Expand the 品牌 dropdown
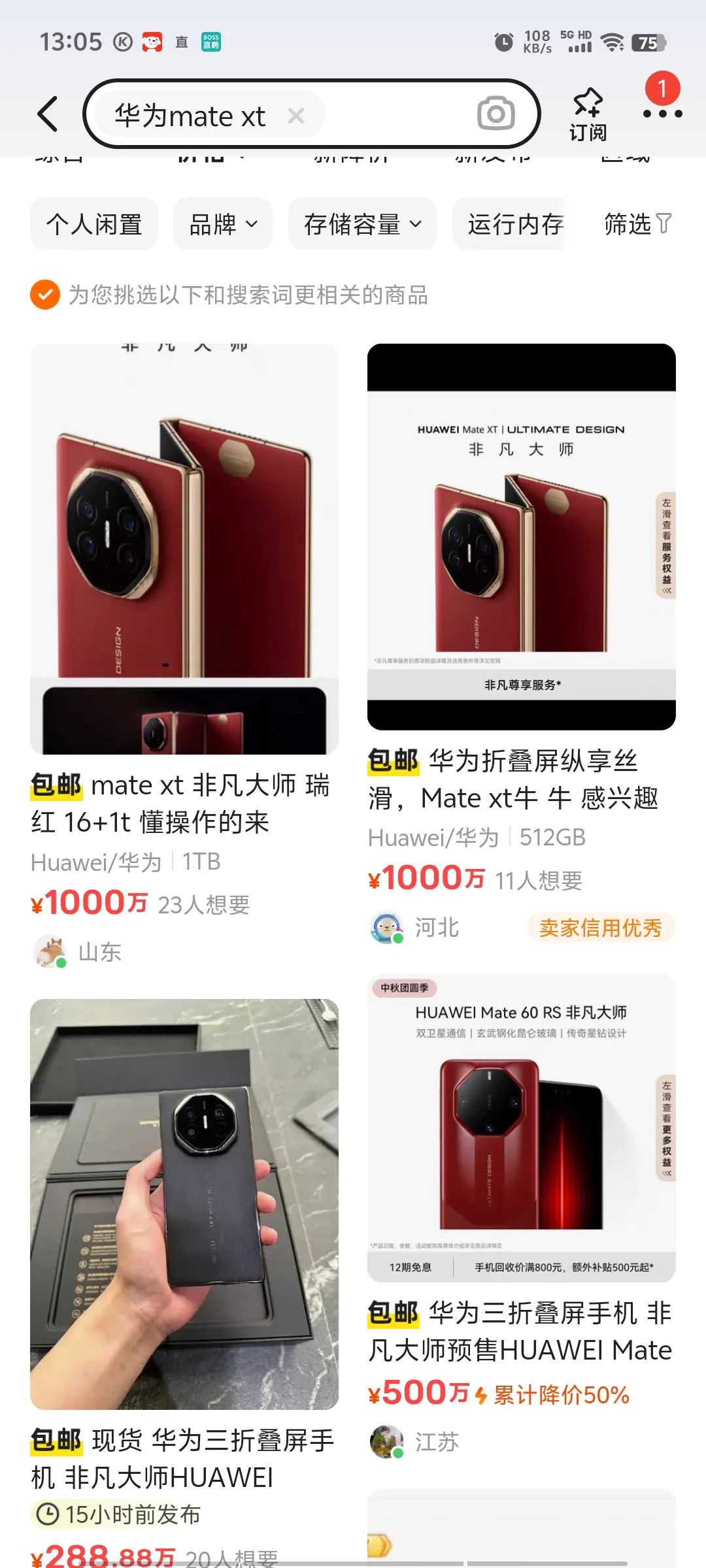This screenshot has width=706, height=1568. pyautogui.click(x=223, y=224)
